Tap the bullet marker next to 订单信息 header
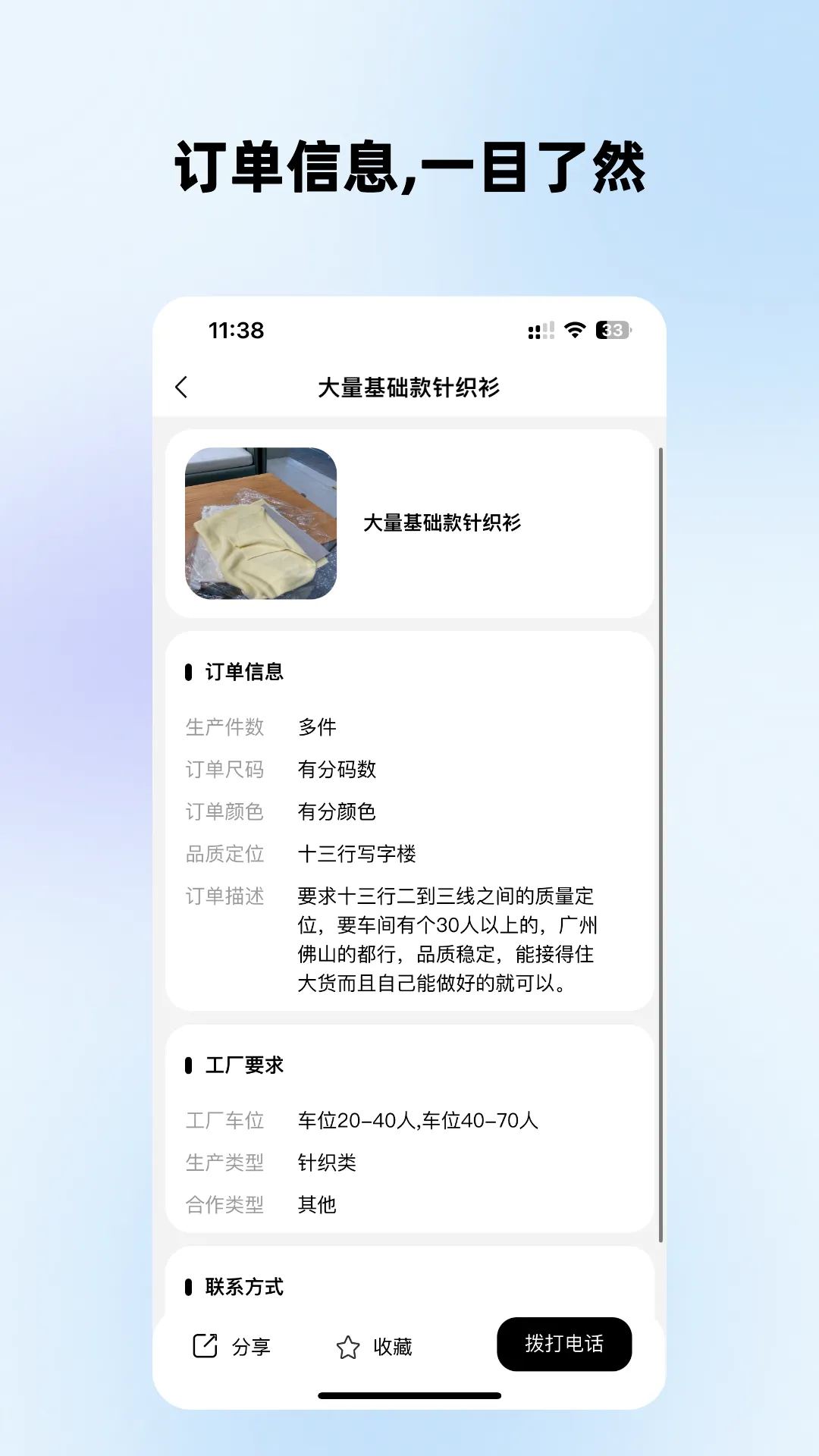This screenshot has height=1456, width=819. tap(190, 672)
